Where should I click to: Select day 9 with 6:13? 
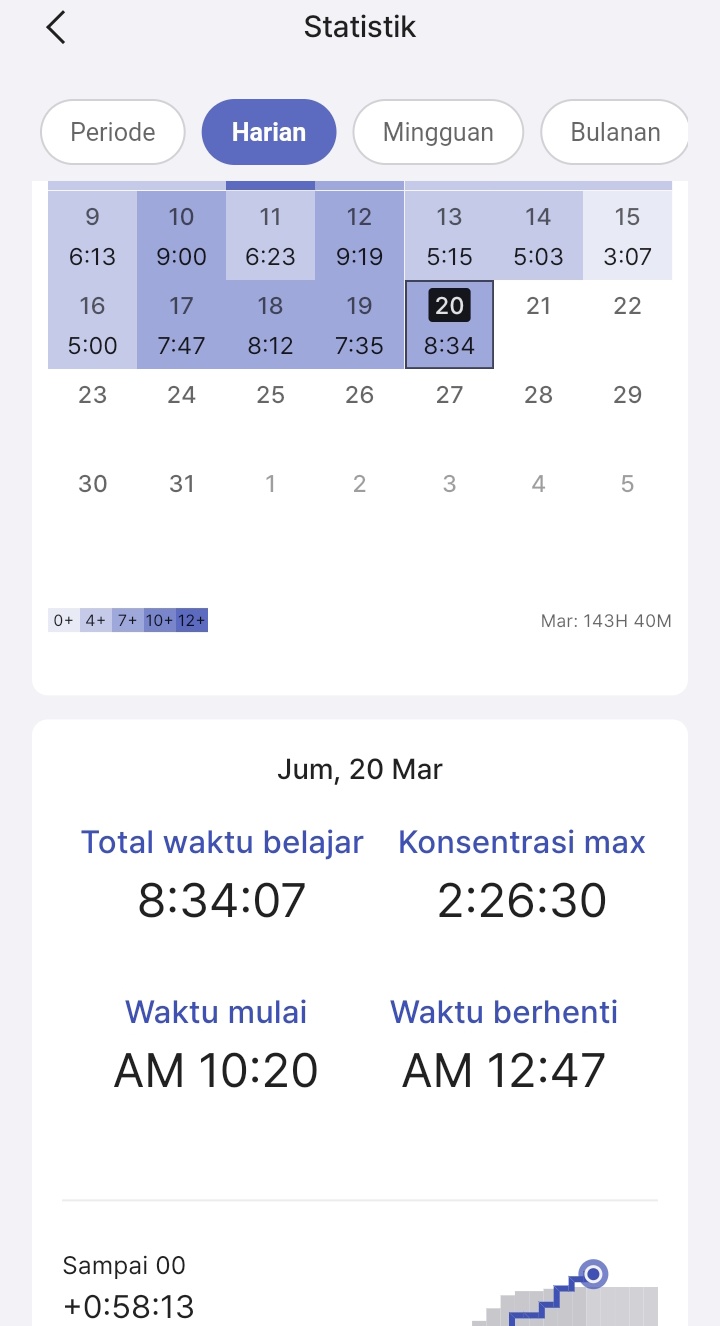92,236
